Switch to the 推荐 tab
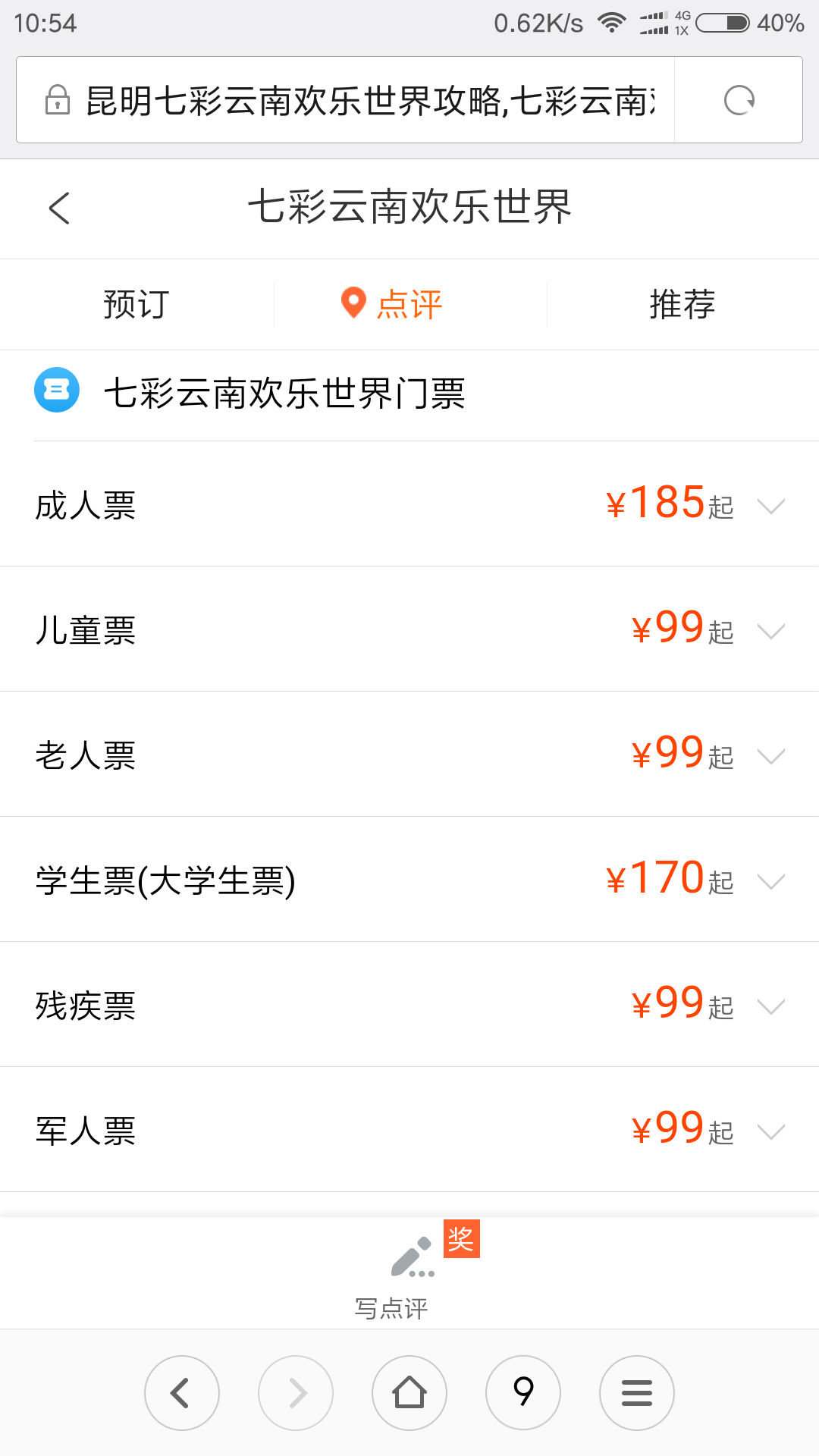Screen dimensions: 819x1456 (682, 304)
